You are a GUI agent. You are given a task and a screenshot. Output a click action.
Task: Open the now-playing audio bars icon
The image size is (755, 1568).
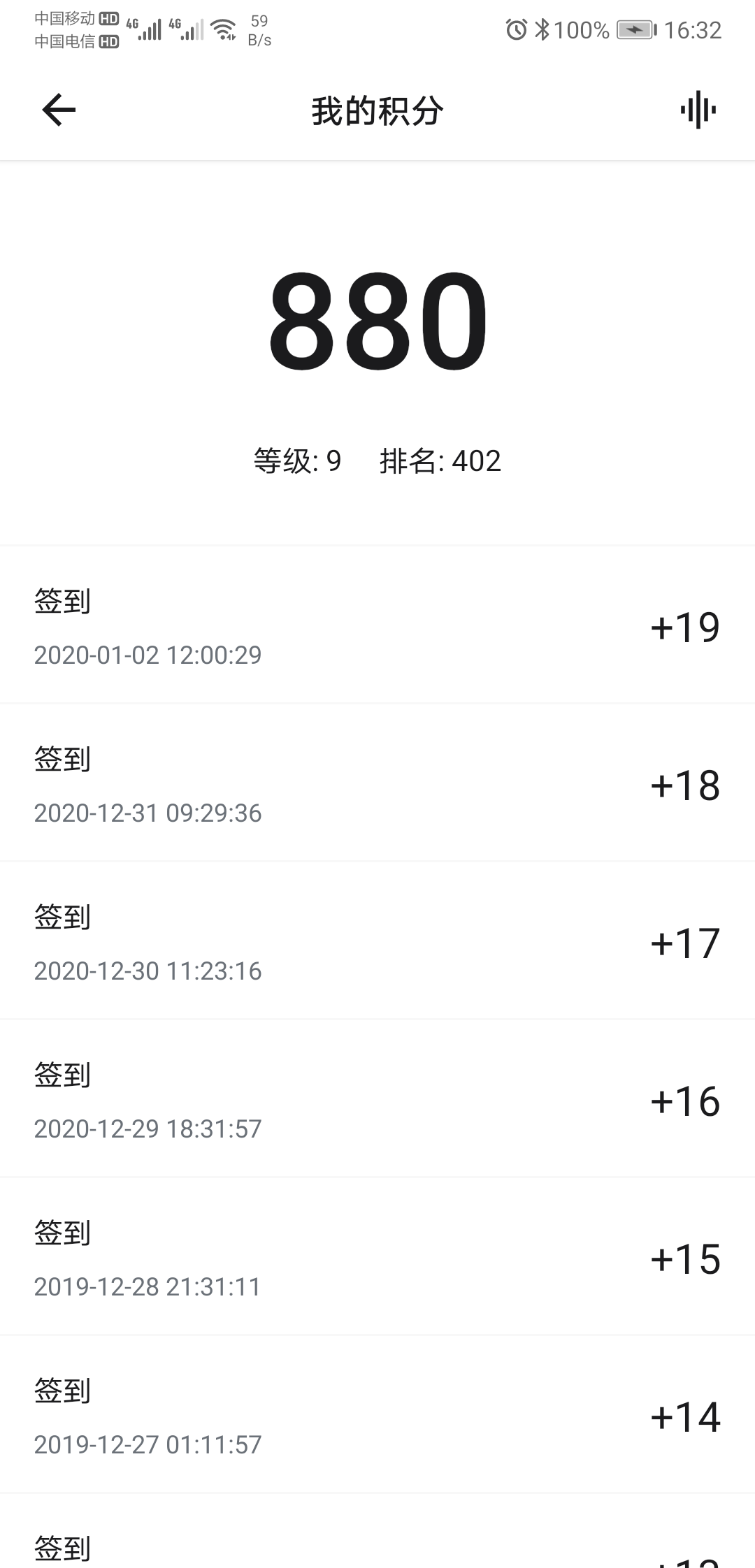698,110
